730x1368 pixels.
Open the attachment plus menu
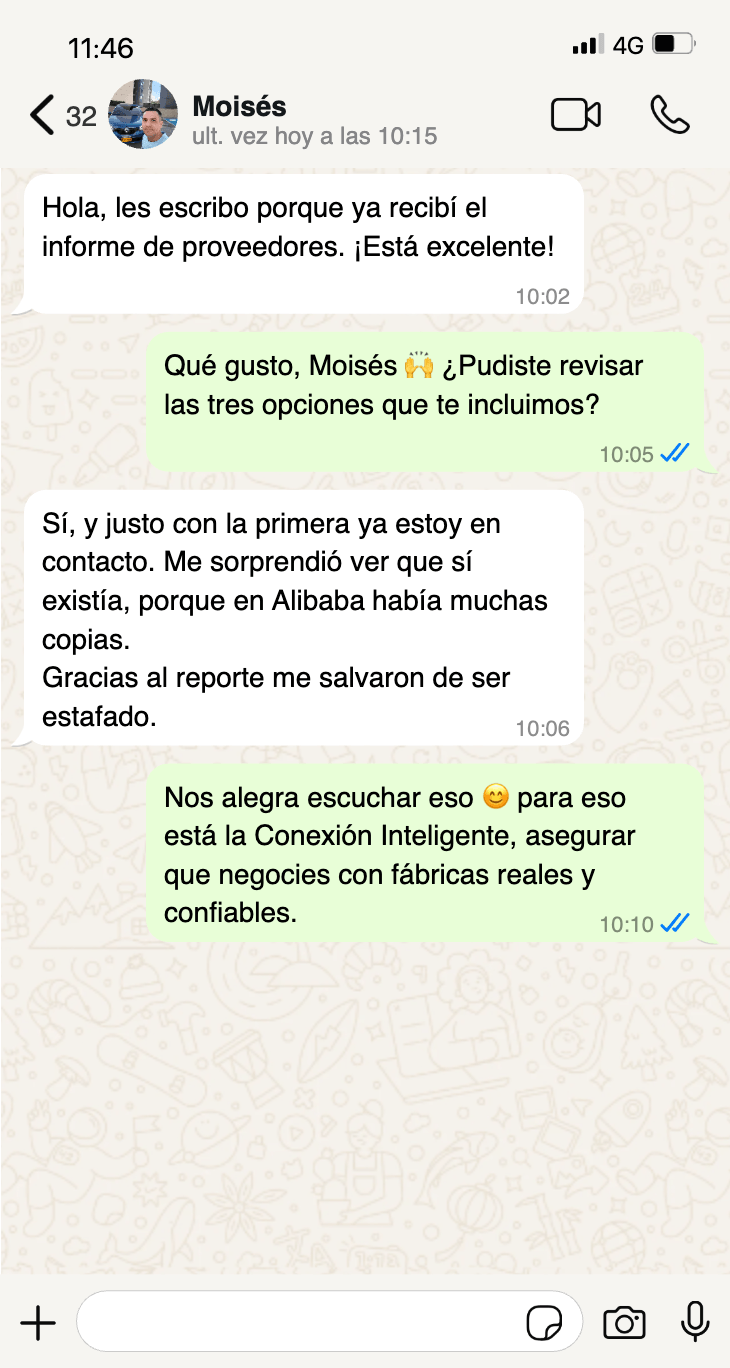coord(38,1324)
